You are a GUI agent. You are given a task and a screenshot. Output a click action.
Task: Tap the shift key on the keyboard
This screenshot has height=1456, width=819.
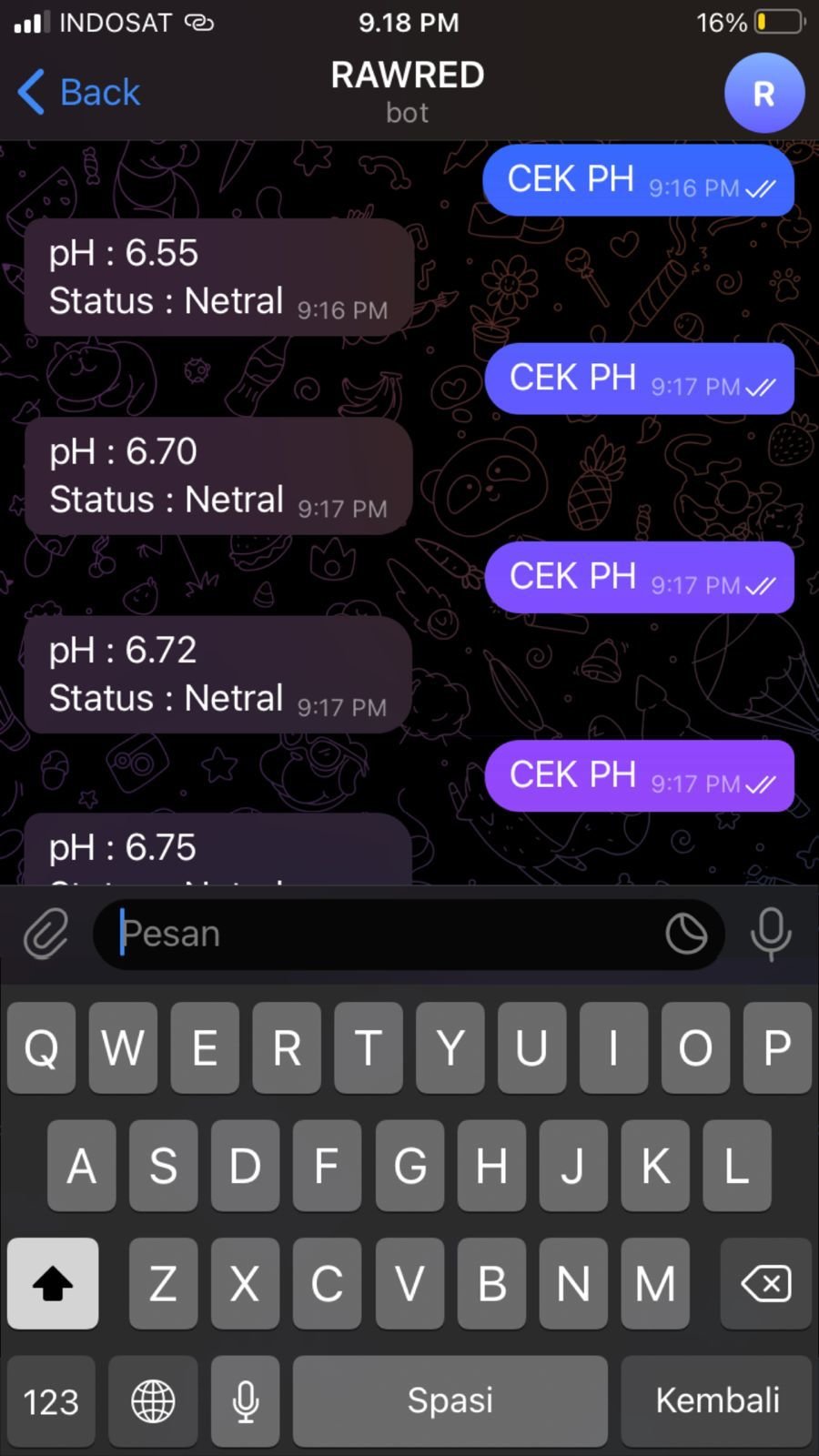tap(53, 1283)
